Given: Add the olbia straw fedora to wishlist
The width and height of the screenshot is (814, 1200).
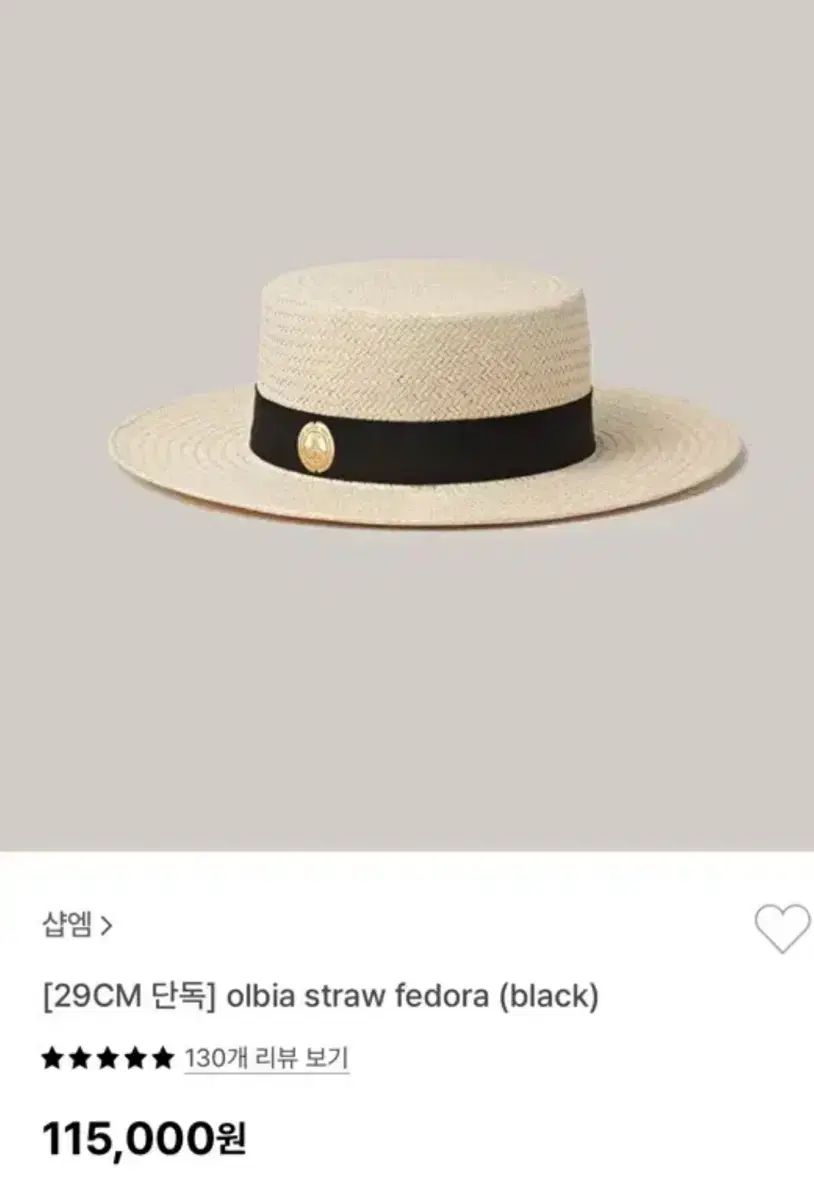Looking at the screenshot, I should tap(781, 928).
